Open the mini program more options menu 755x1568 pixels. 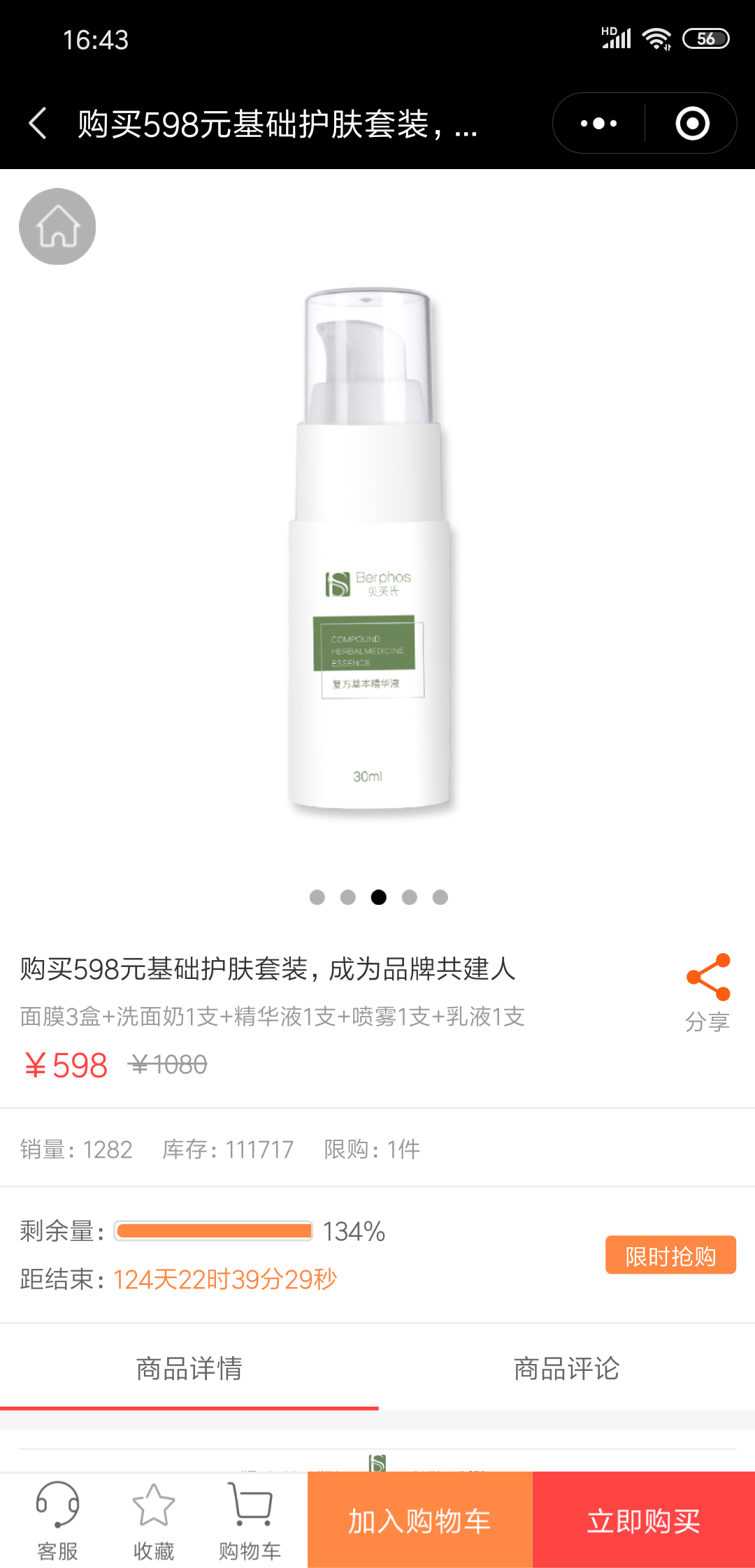[x=599, y=124]
